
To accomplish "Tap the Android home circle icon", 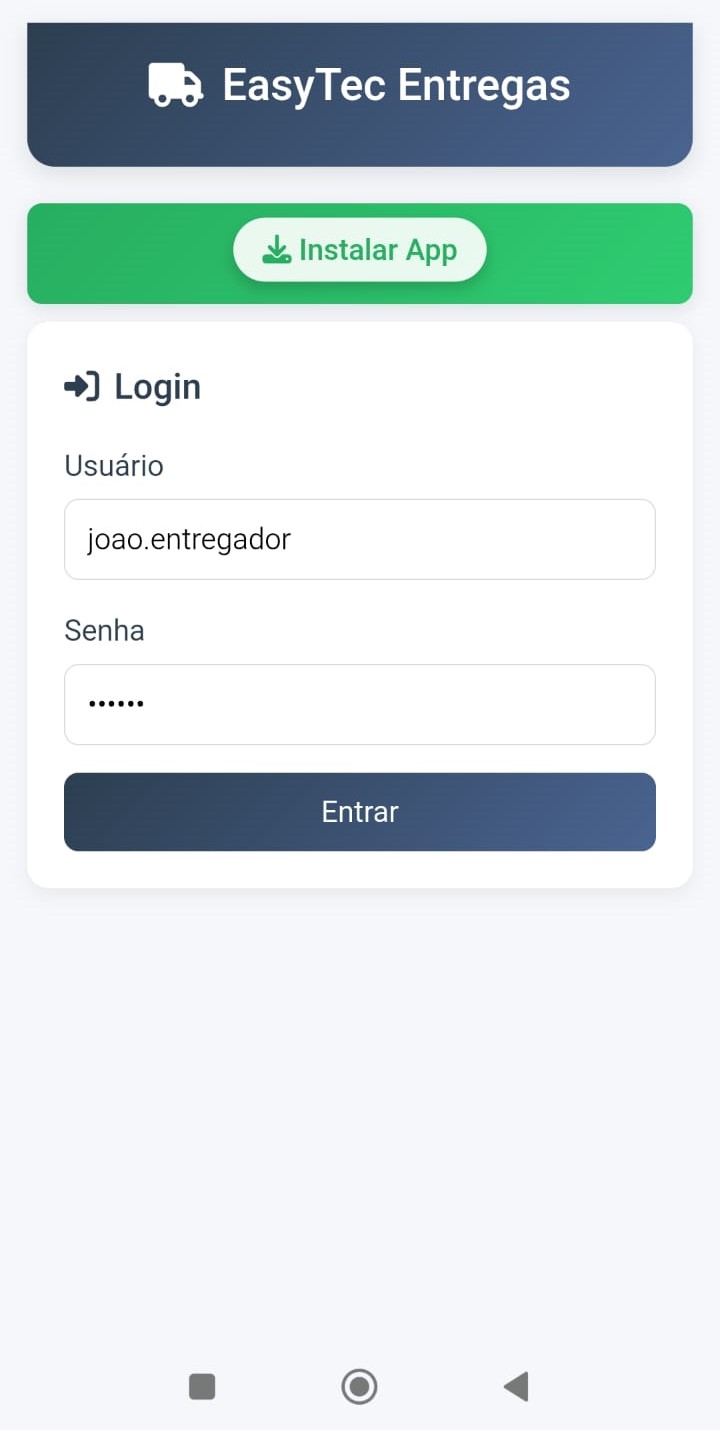I will 359,1386.
